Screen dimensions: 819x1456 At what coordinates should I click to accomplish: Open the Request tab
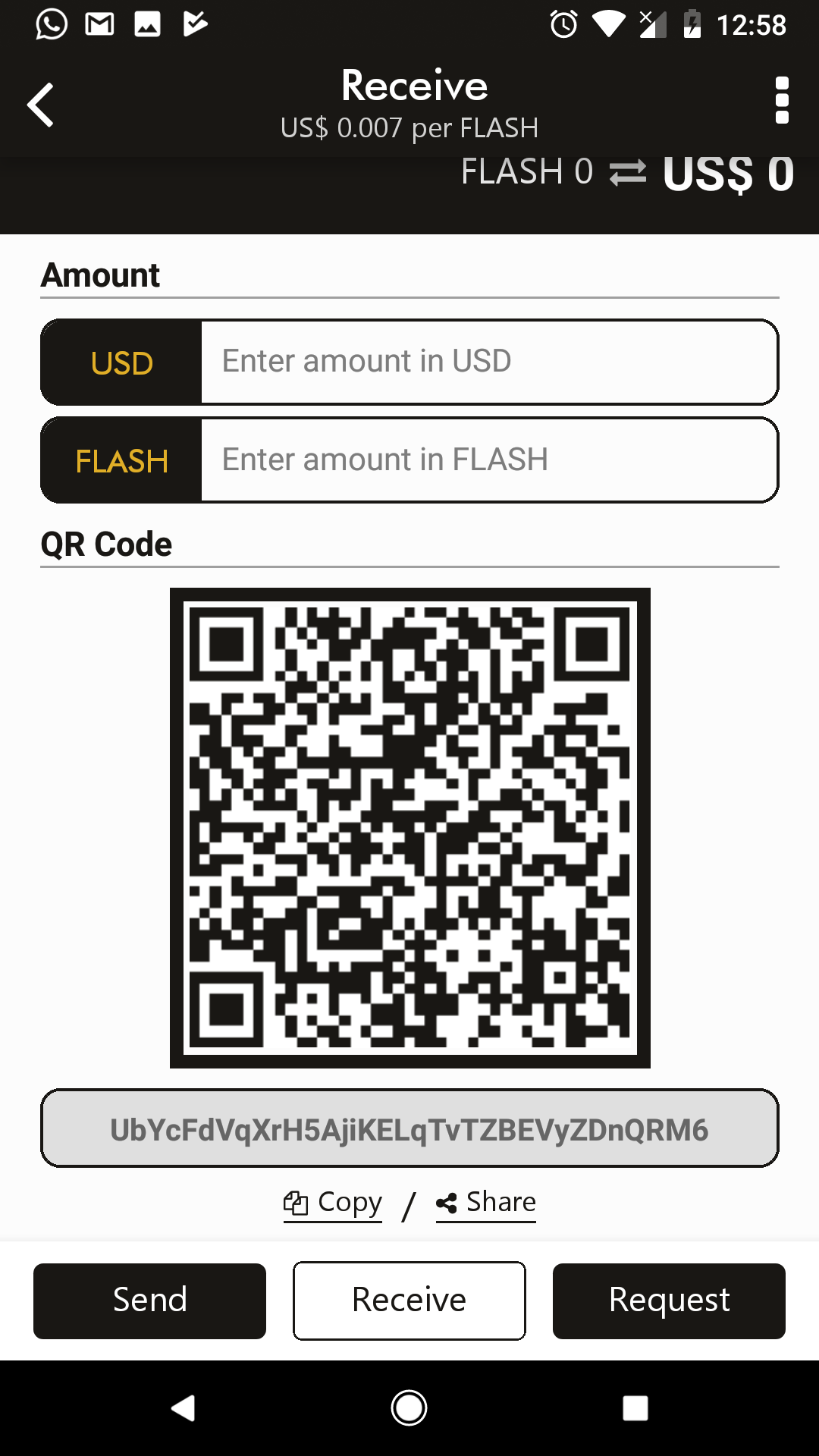(x=668, y=1300)
